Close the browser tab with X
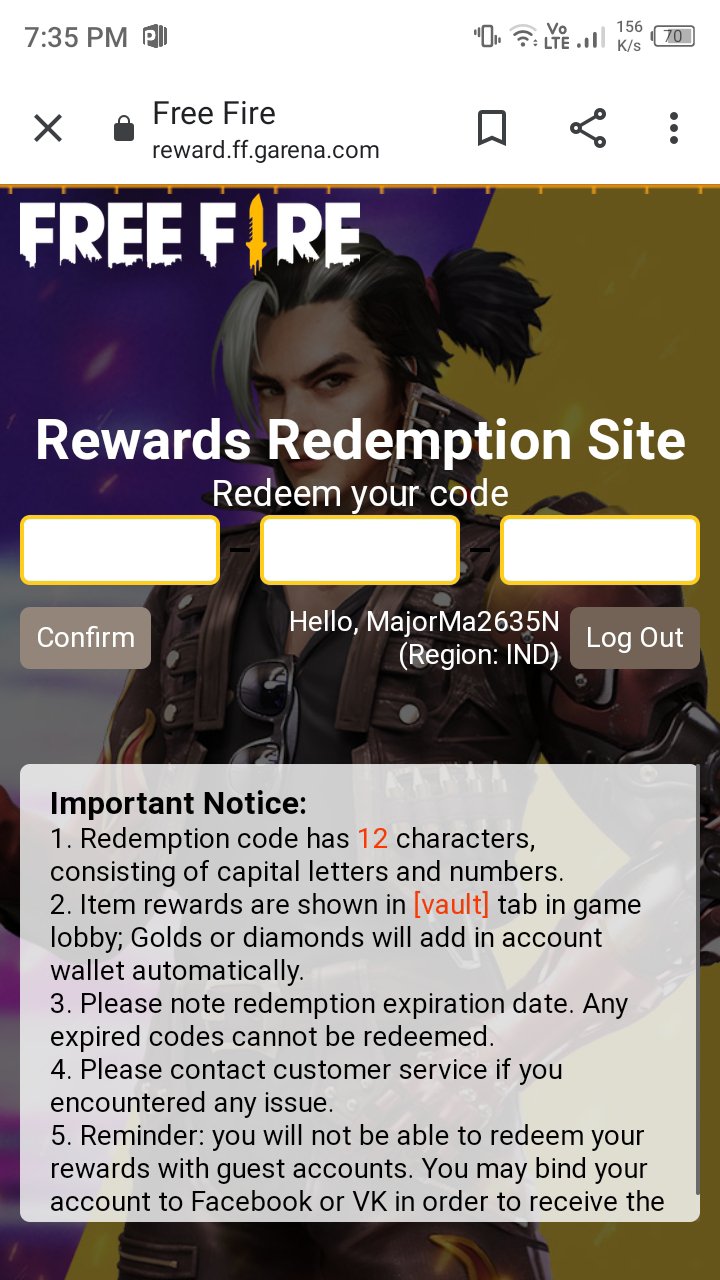The height and width of the screenshot is (1280, 720). click(48, 128)
